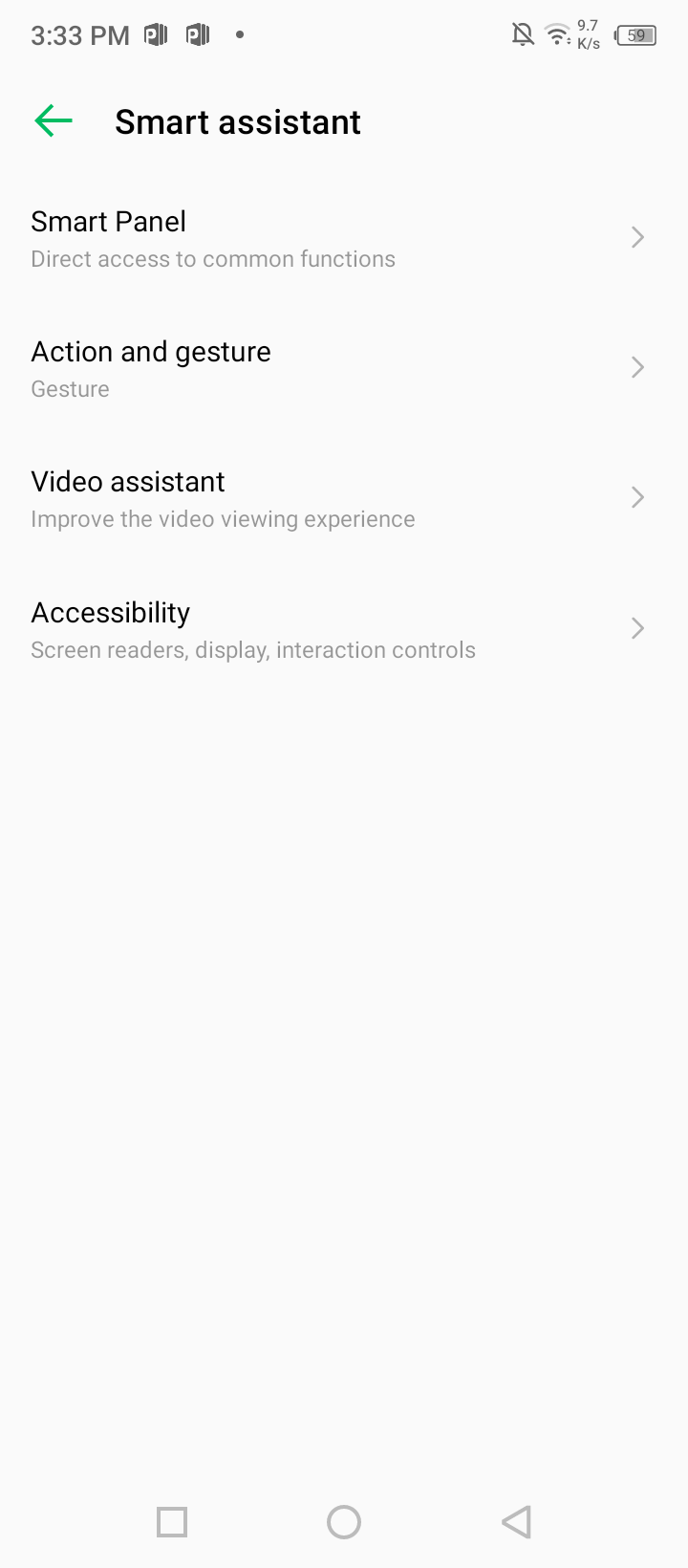This screenshot has height=1568, width=688.
Task: Go back using the green arrow
Action: click(x=54, y=121)
